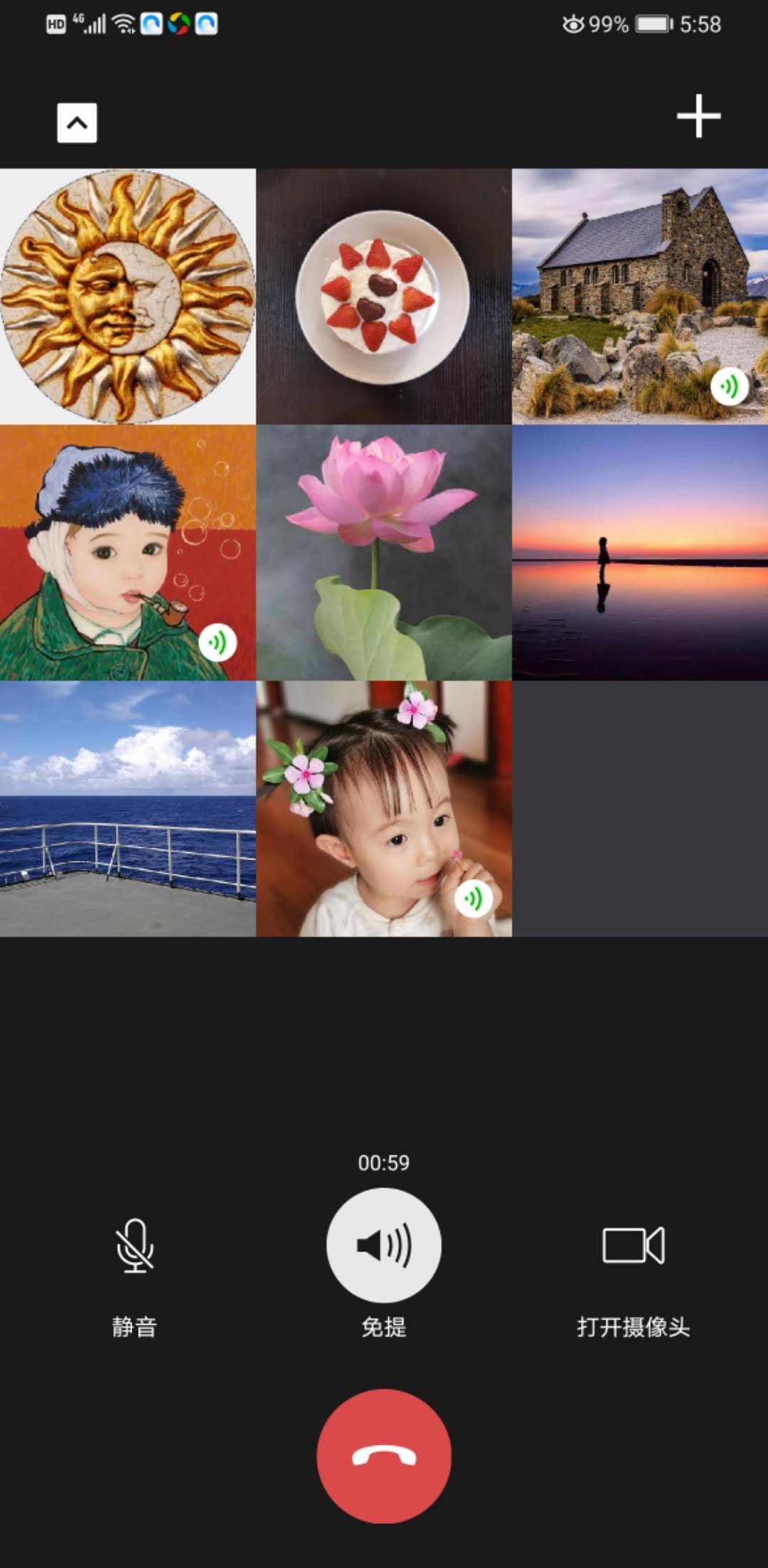Screen dimensions: 768x1568
Task: Tap the participant with the pink lotus avatar
Action: pyautogui.click(x=384, y=553)
